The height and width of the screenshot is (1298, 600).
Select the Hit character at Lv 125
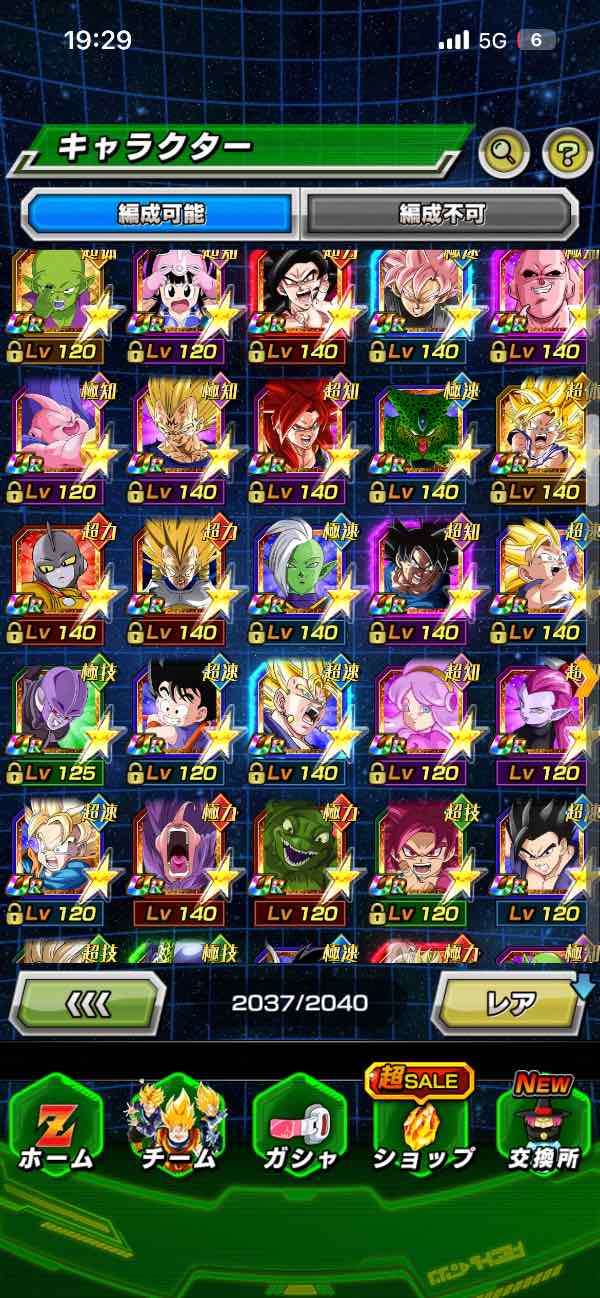pos(60,720)
